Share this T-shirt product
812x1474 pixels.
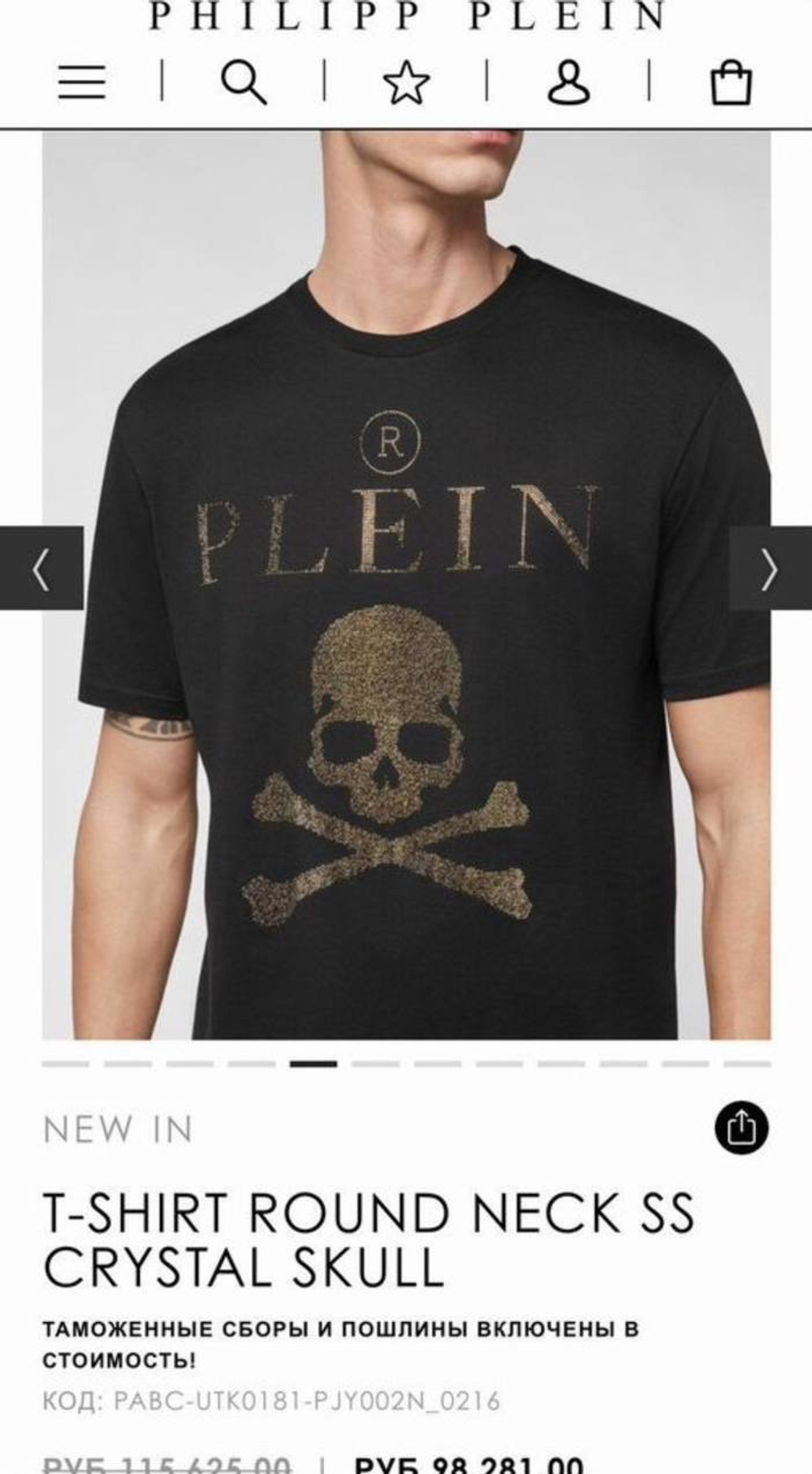pyautogui.click(x=741, y=1127)
